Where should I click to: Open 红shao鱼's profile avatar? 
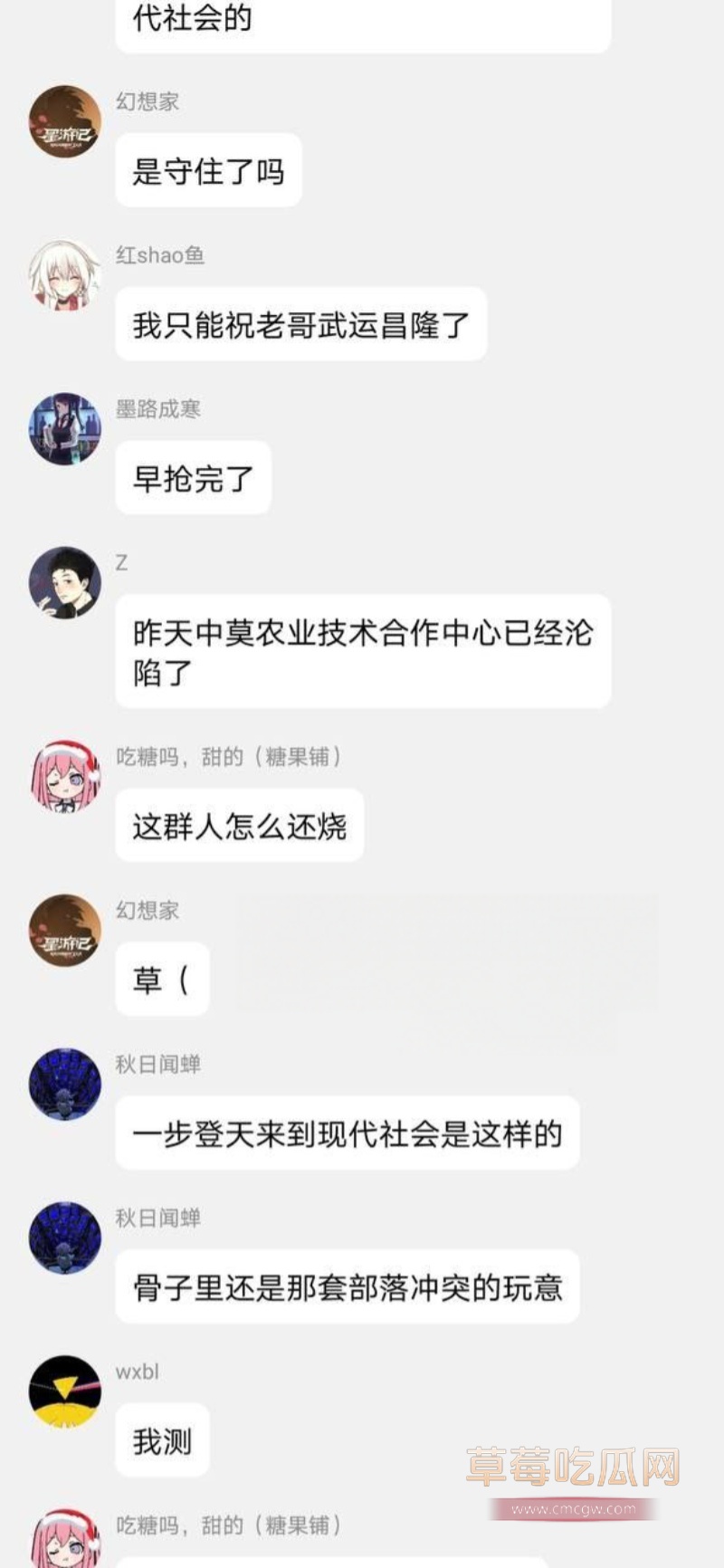tap(64, 275)
